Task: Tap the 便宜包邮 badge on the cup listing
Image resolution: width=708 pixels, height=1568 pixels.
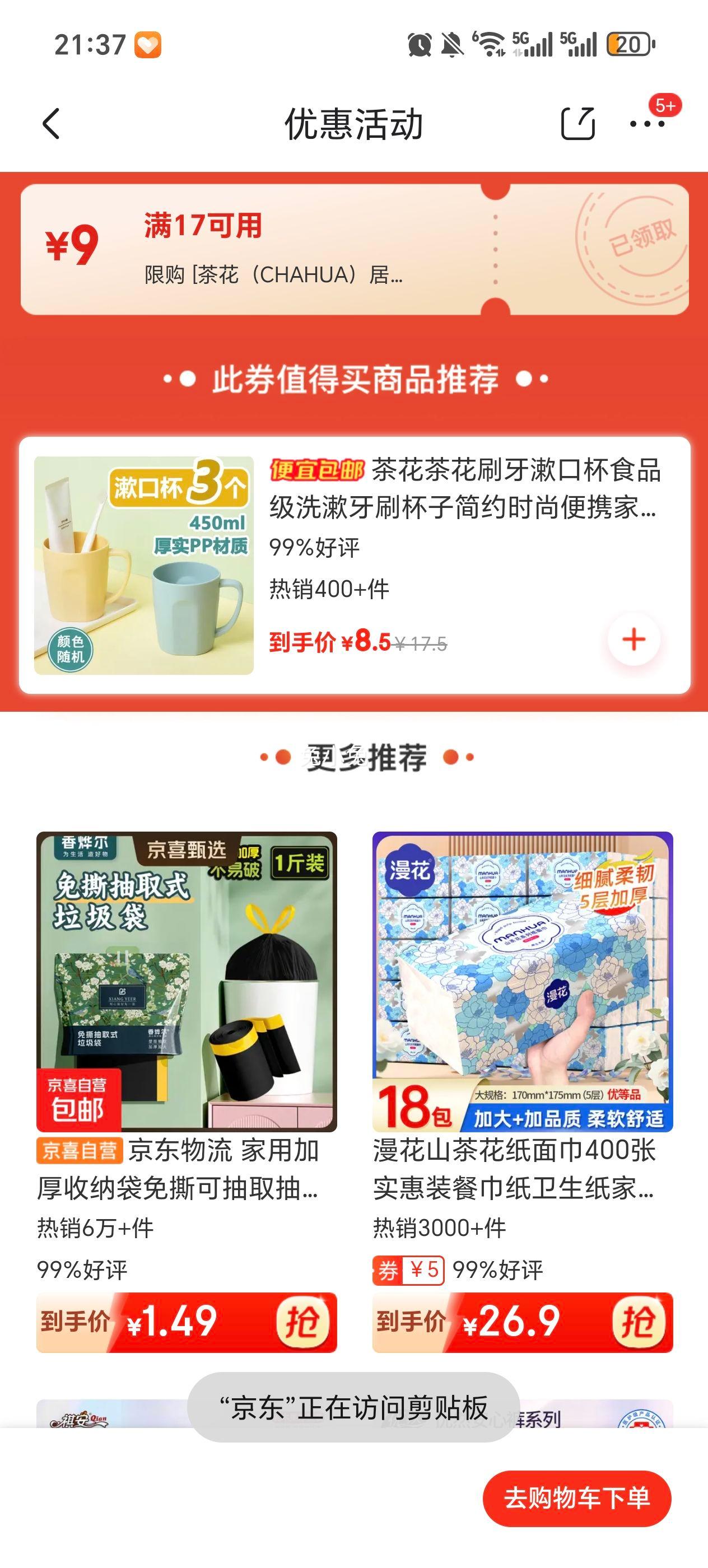Action: tap(316, 470)
